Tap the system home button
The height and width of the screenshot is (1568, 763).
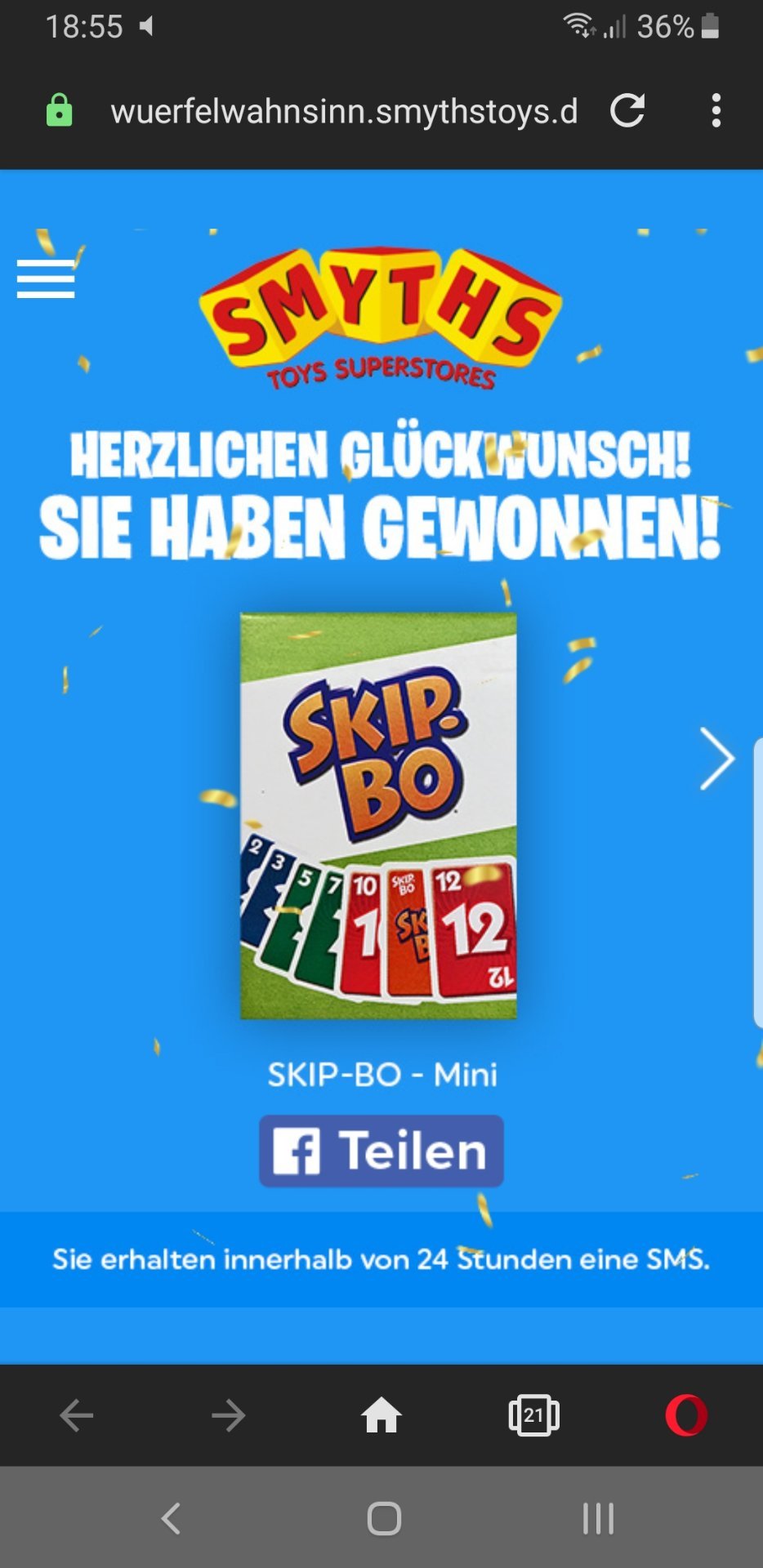tap(384, 1519)
